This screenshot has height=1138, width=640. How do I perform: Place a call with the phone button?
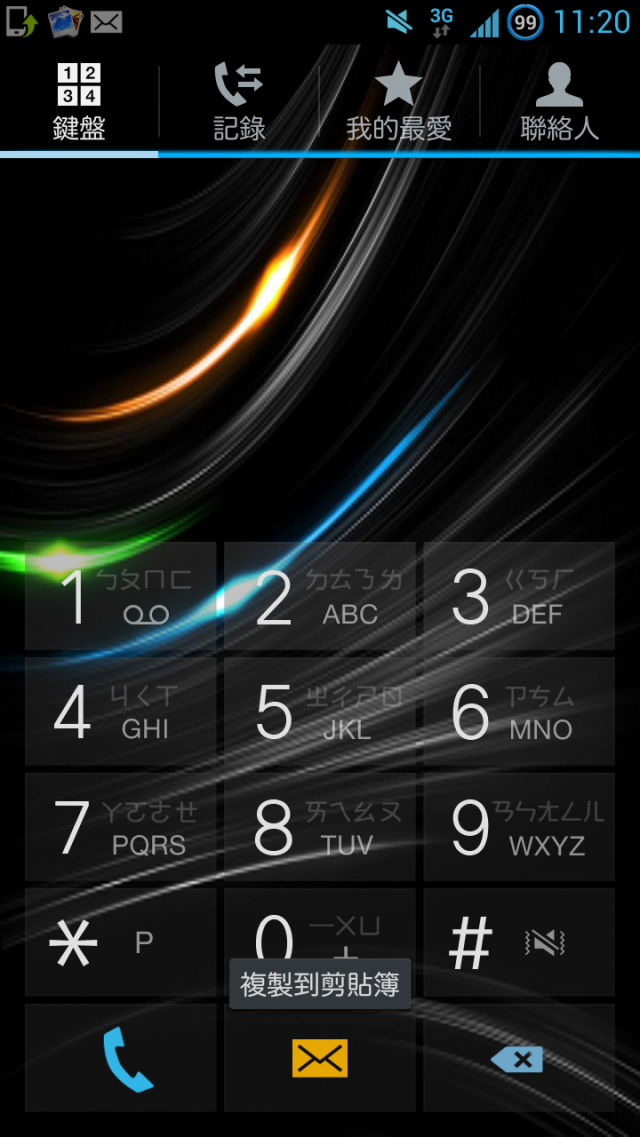coord(120,1058)
